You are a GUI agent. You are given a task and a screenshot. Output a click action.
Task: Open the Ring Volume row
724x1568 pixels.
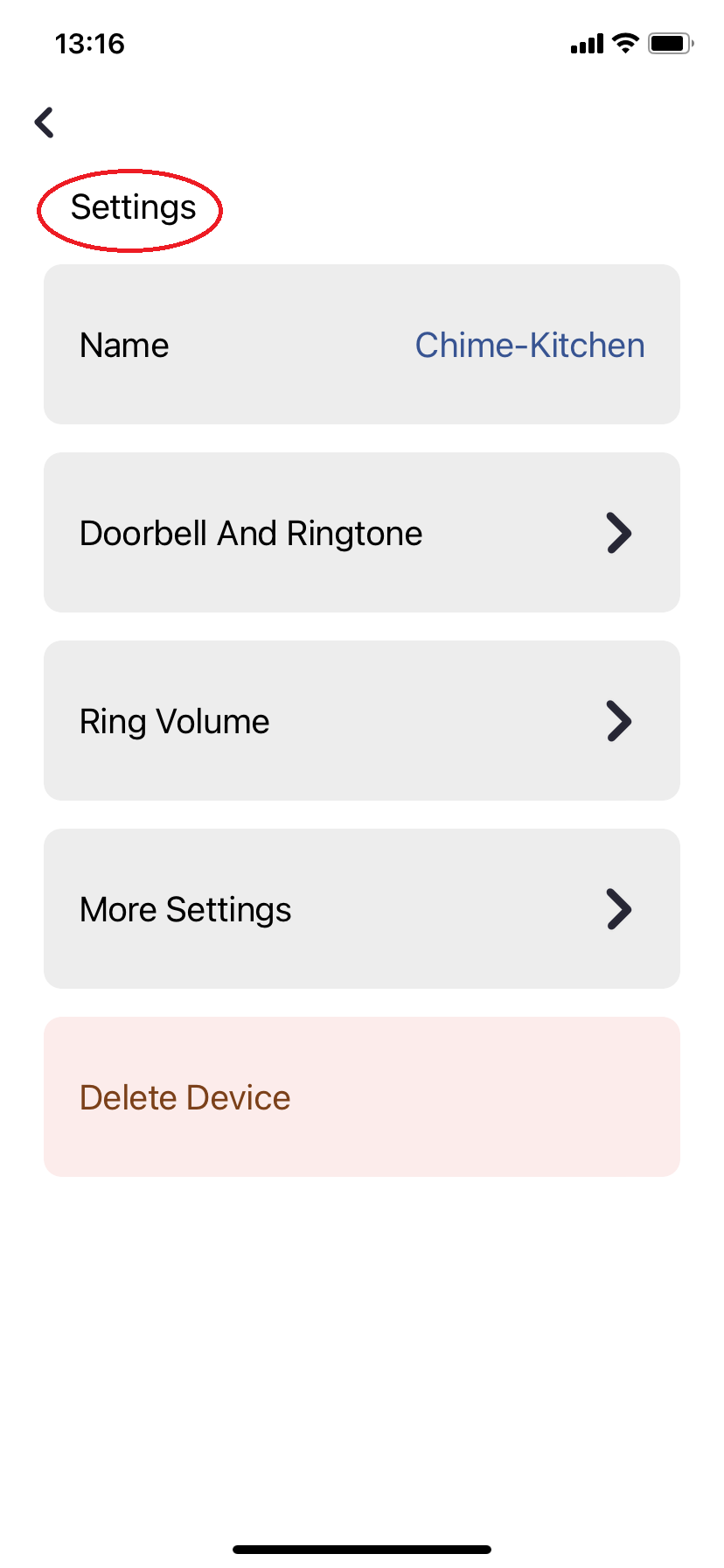[362, 721]
